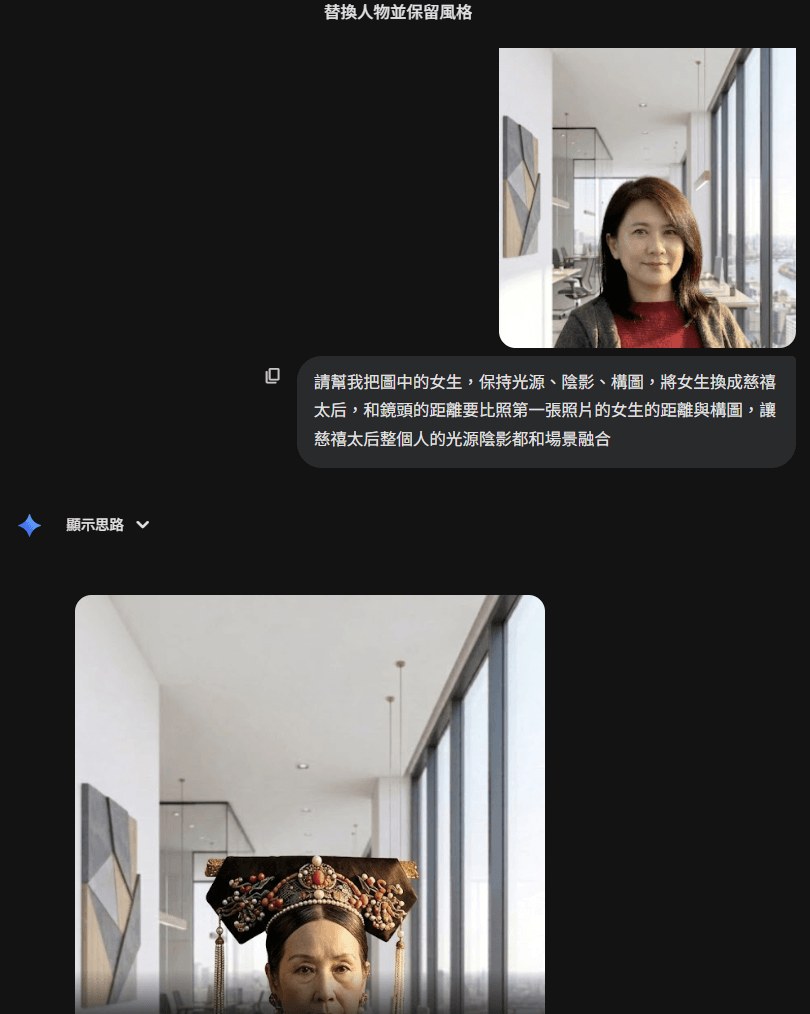Copy the prompt message text

pos(272,376)
